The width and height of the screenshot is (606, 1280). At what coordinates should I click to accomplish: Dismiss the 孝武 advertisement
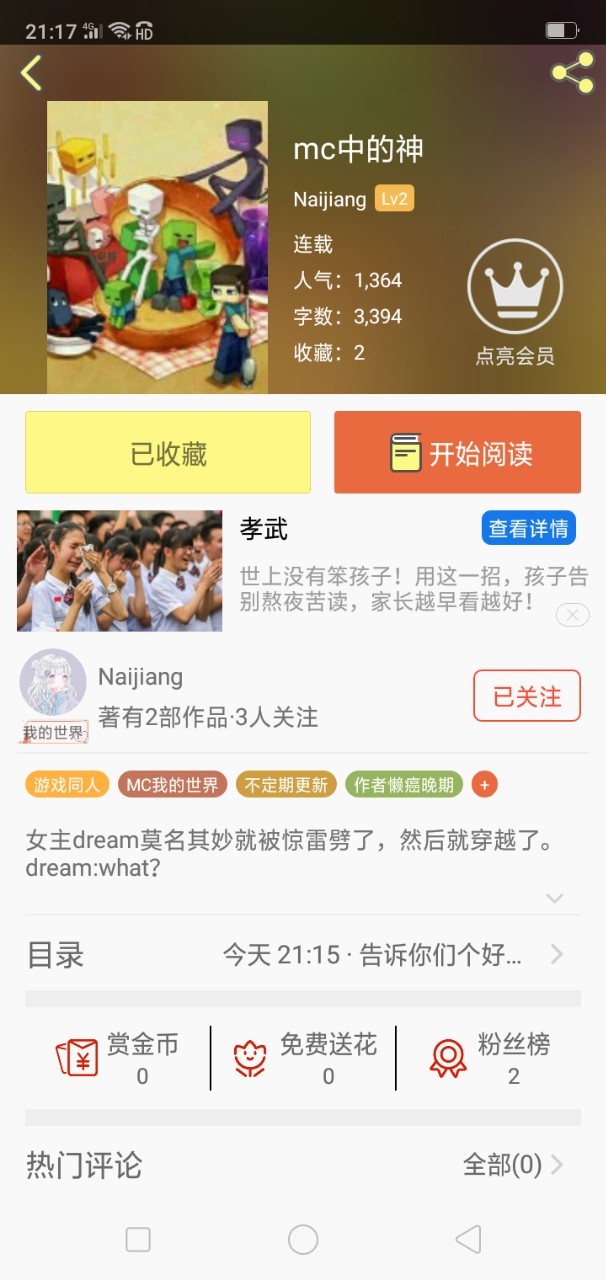pyautogui.click(x=572, y=615)
